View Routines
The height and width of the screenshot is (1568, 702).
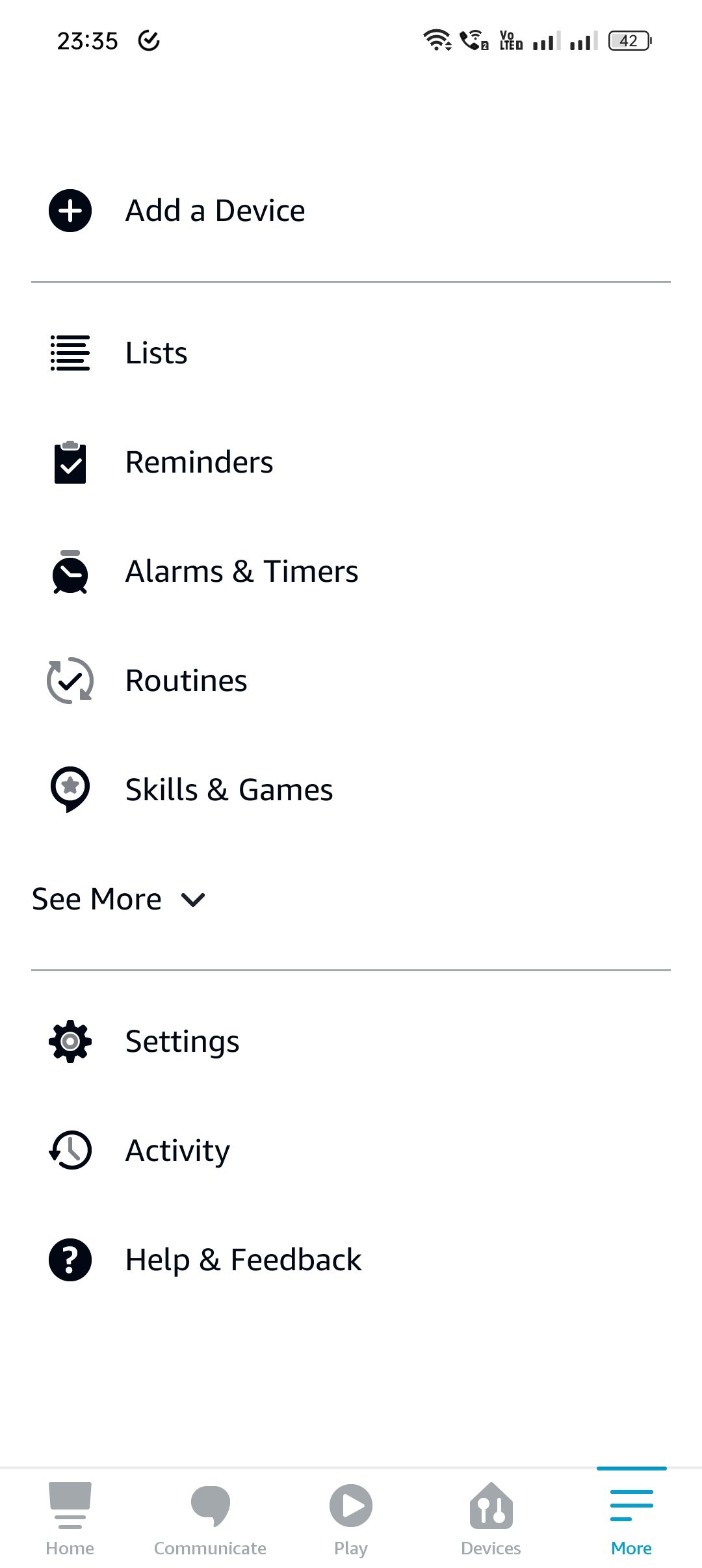[x=186, y=681]
